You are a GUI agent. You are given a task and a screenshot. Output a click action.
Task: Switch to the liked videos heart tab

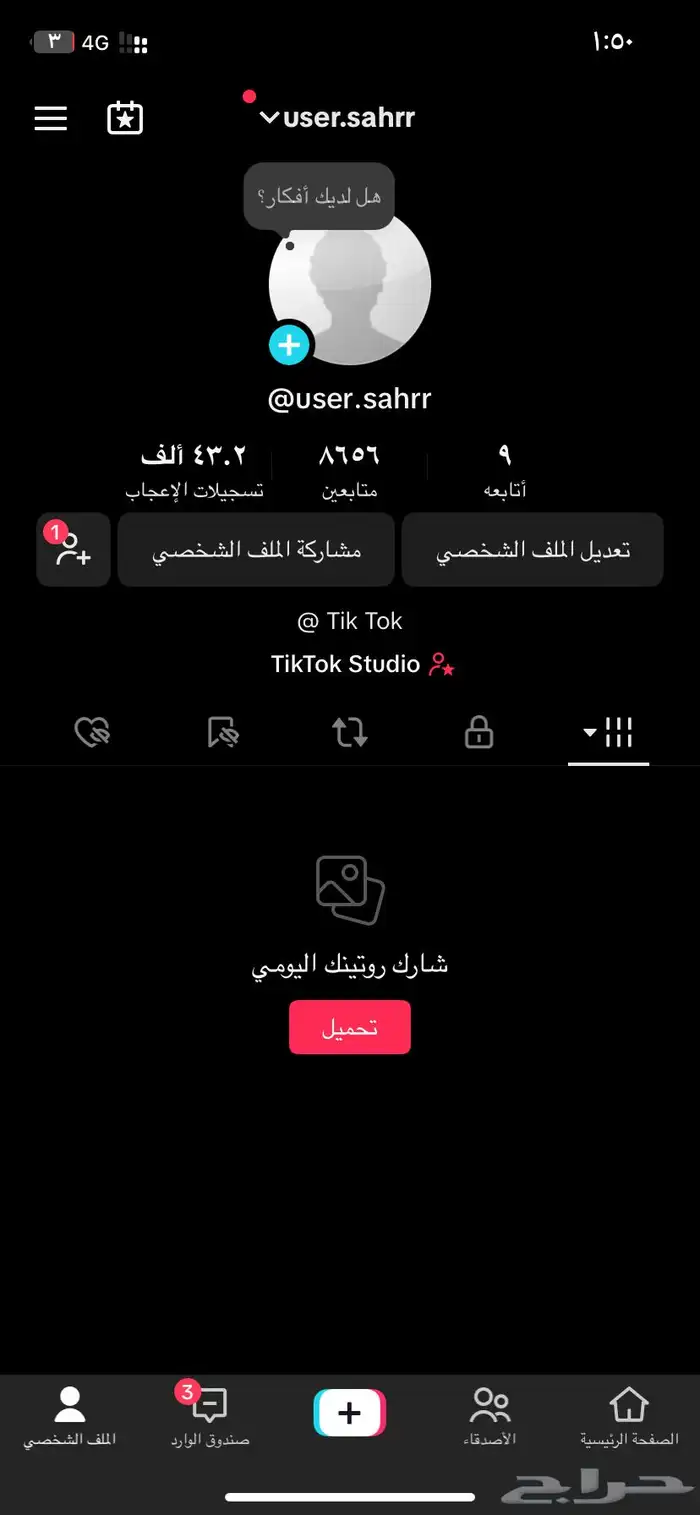click(x=93, y=733)
